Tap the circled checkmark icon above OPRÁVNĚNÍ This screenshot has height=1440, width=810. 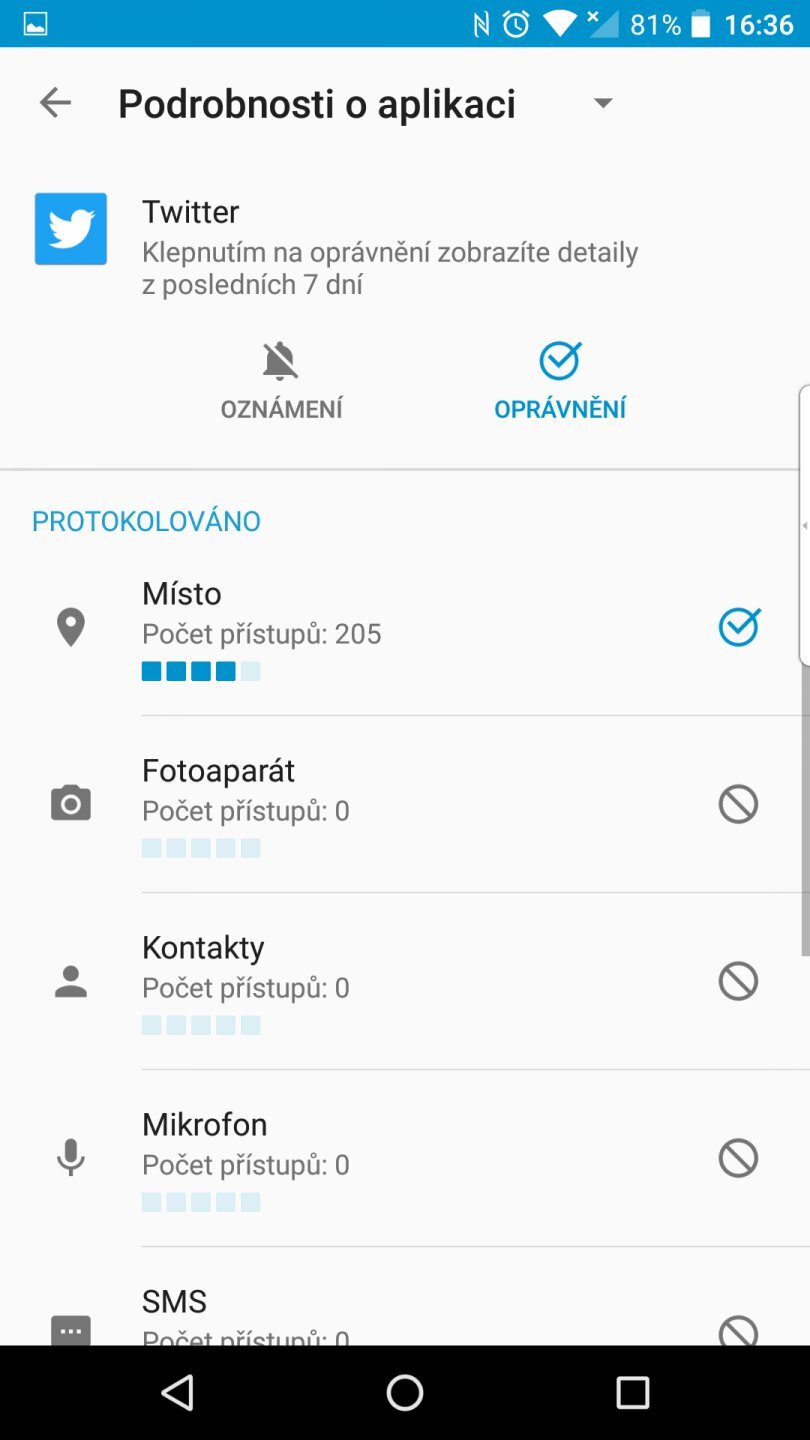[560, 360]
